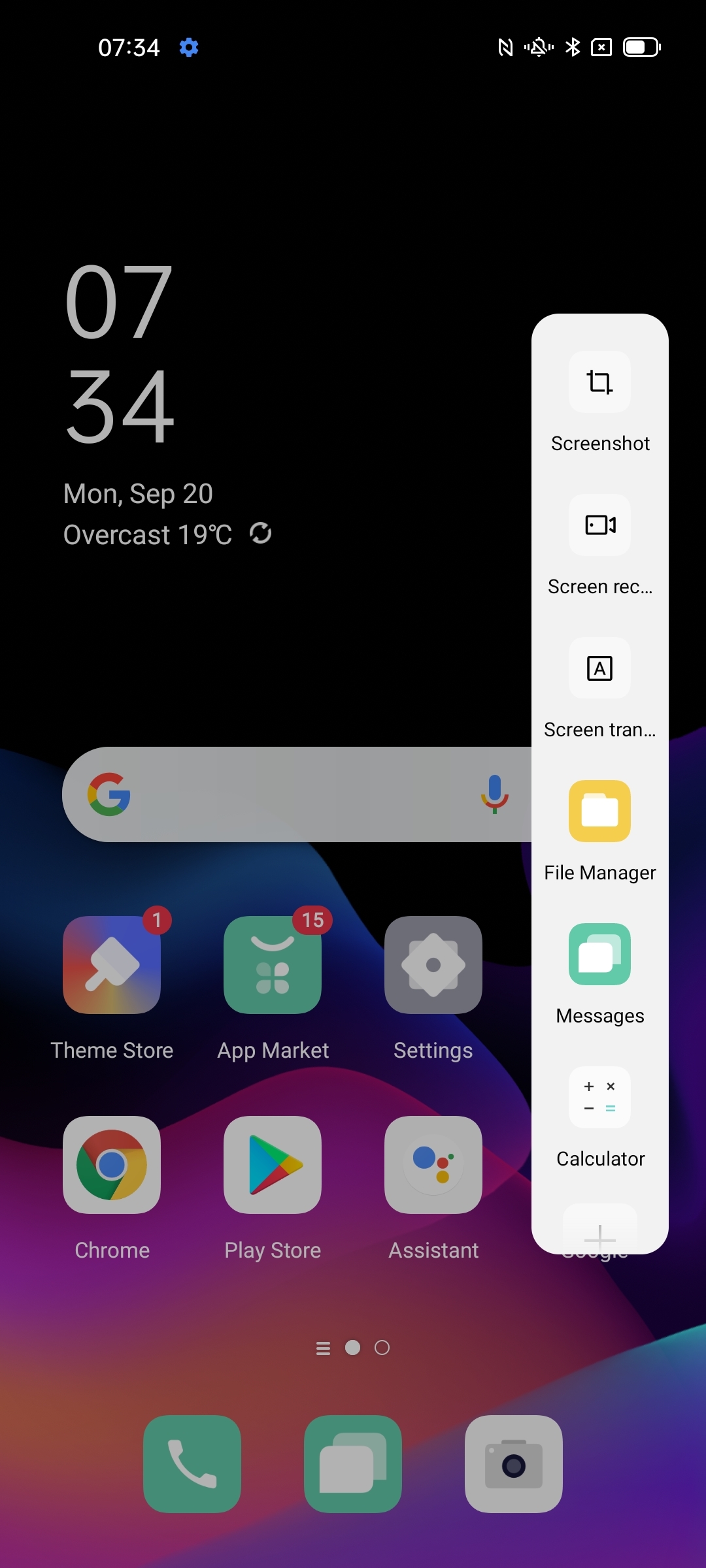Add an app with the sidebar plus
Image resolution: width=706 pixels, height=1568 pixels.
click(600, 1232)
